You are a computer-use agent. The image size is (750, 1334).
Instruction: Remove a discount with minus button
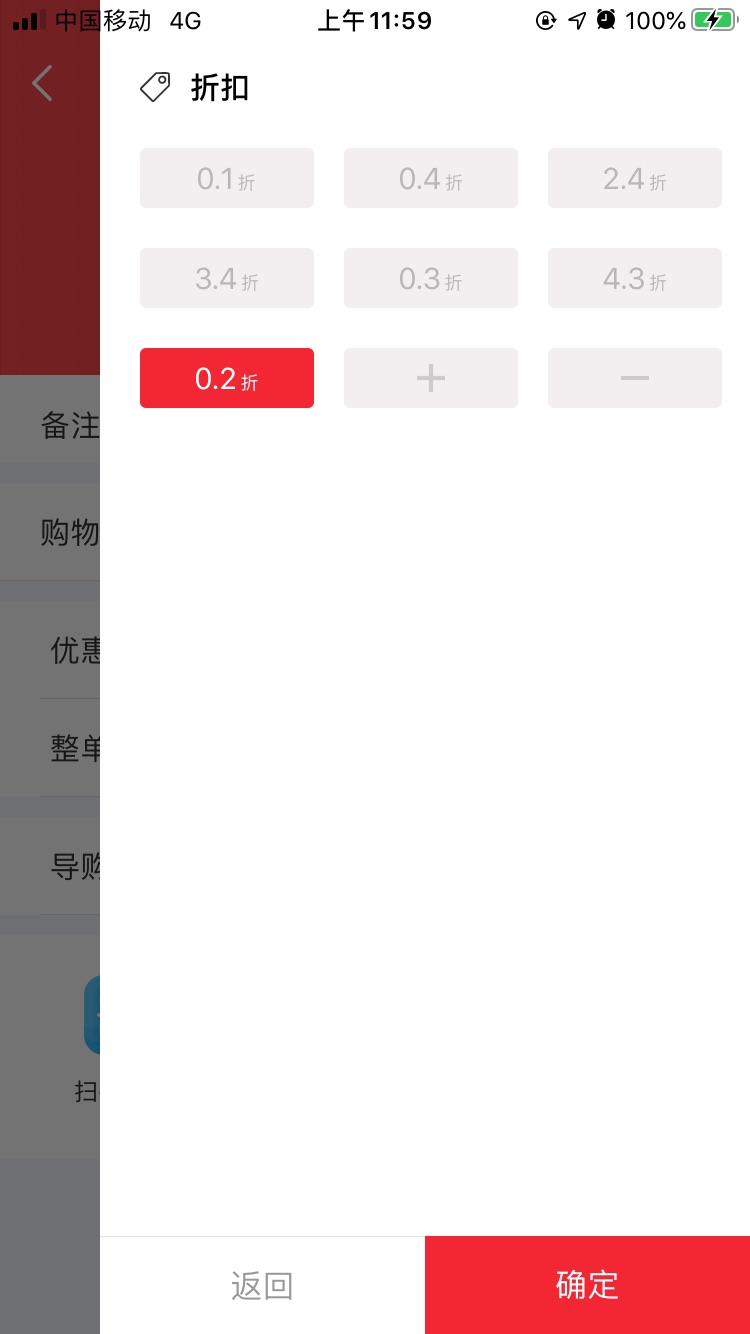coord(635,379)
